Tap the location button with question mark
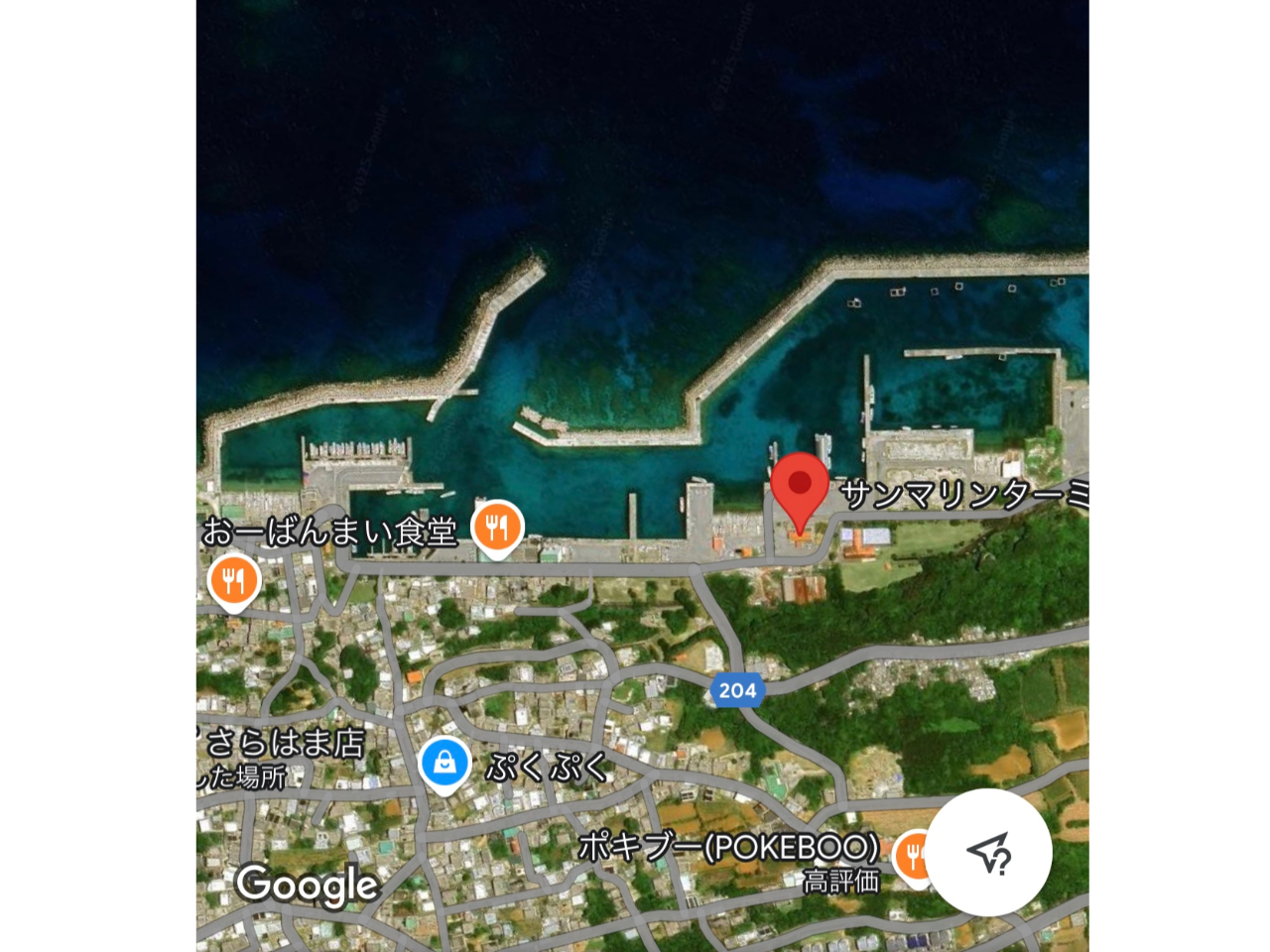Screen dimensions: 1270x952 (x=988, y=853)
